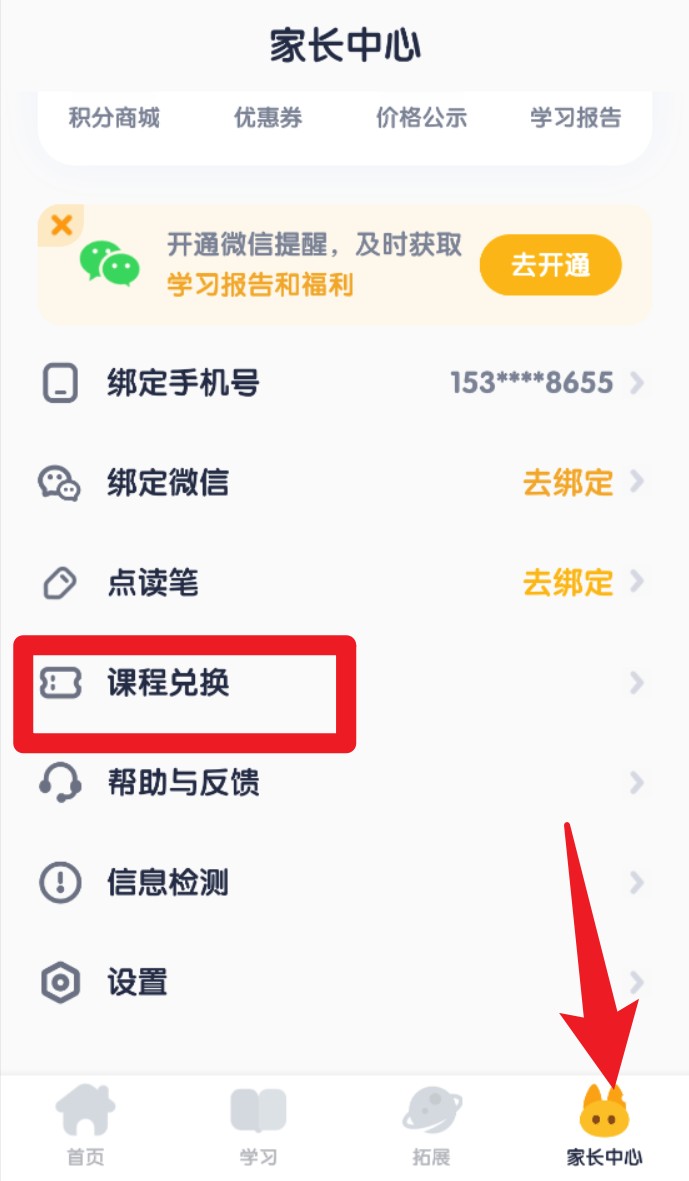Image resolution: width=689 pixels, height=1181 pixels.
Task: Dismiss the WeChat reminder banner
Action: (61, 225)
